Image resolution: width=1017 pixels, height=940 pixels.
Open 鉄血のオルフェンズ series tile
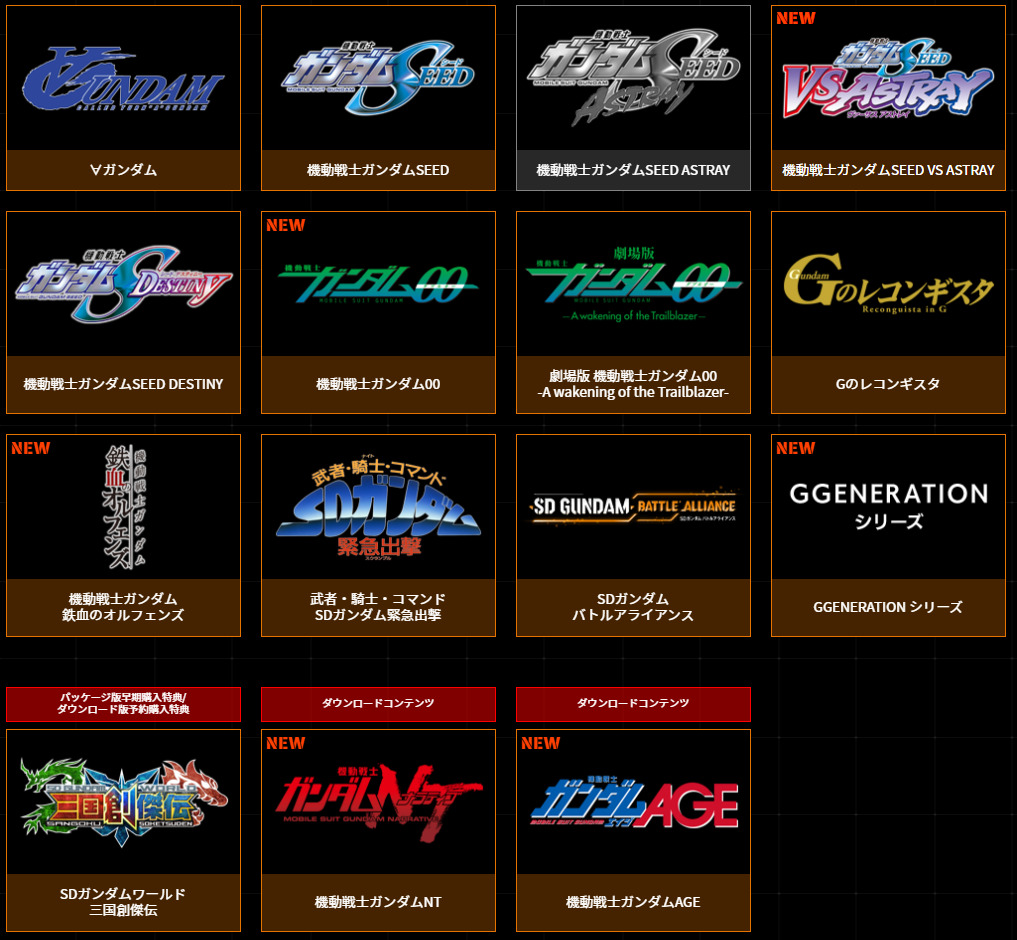pyautogui.click(x=123, y=535)
